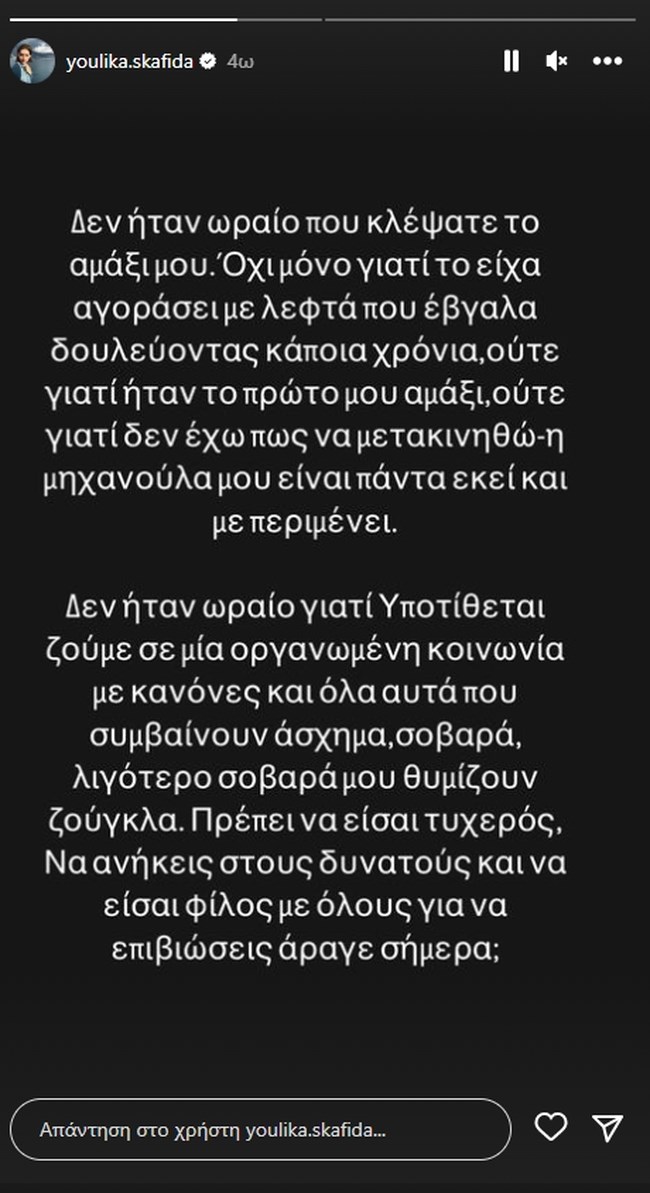
Task: Tap the reply field to youlika.skafida
Action: pos(260,1129)
